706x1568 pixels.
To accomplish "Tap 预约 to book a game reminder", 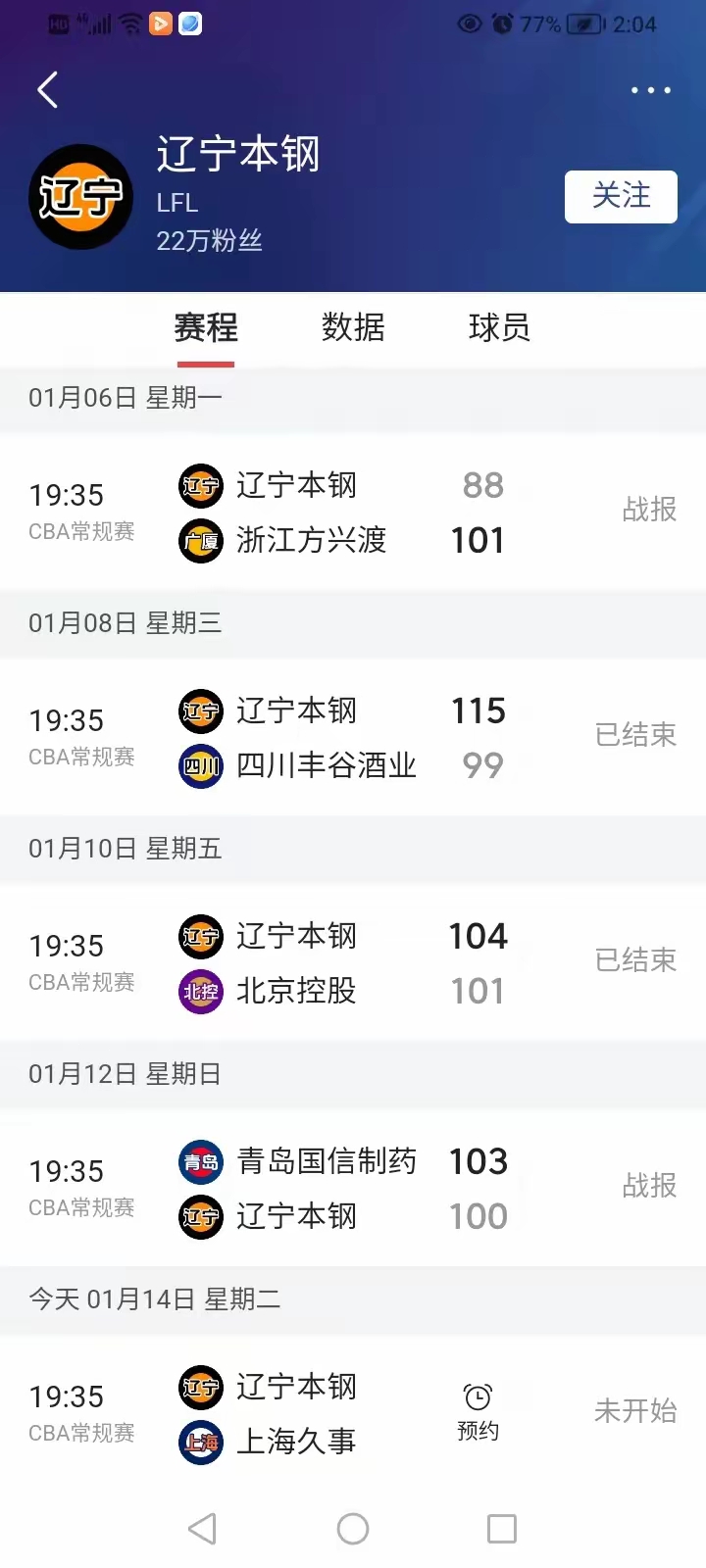I will (478, 1431).
